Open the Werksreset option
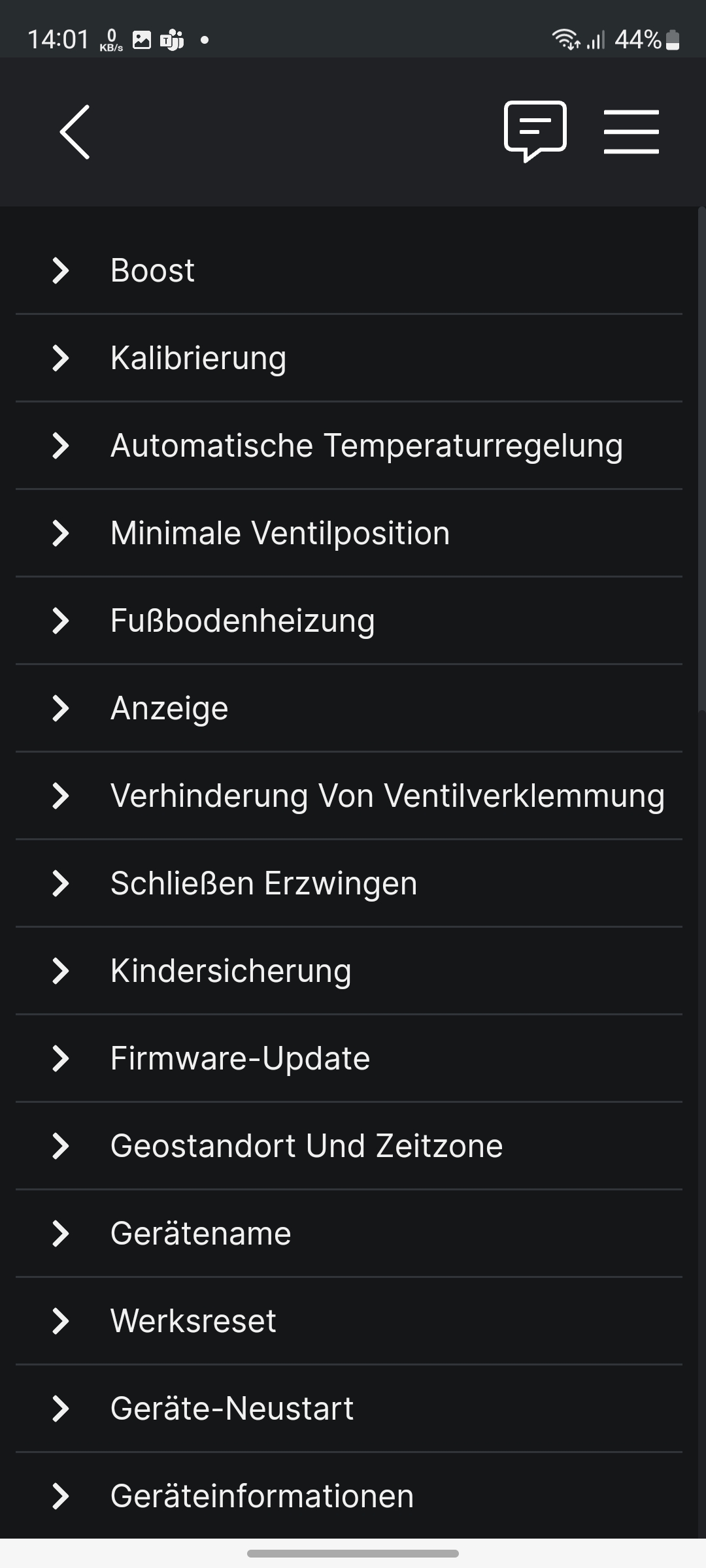The image size is (706, 1568). coord(193,1321)
